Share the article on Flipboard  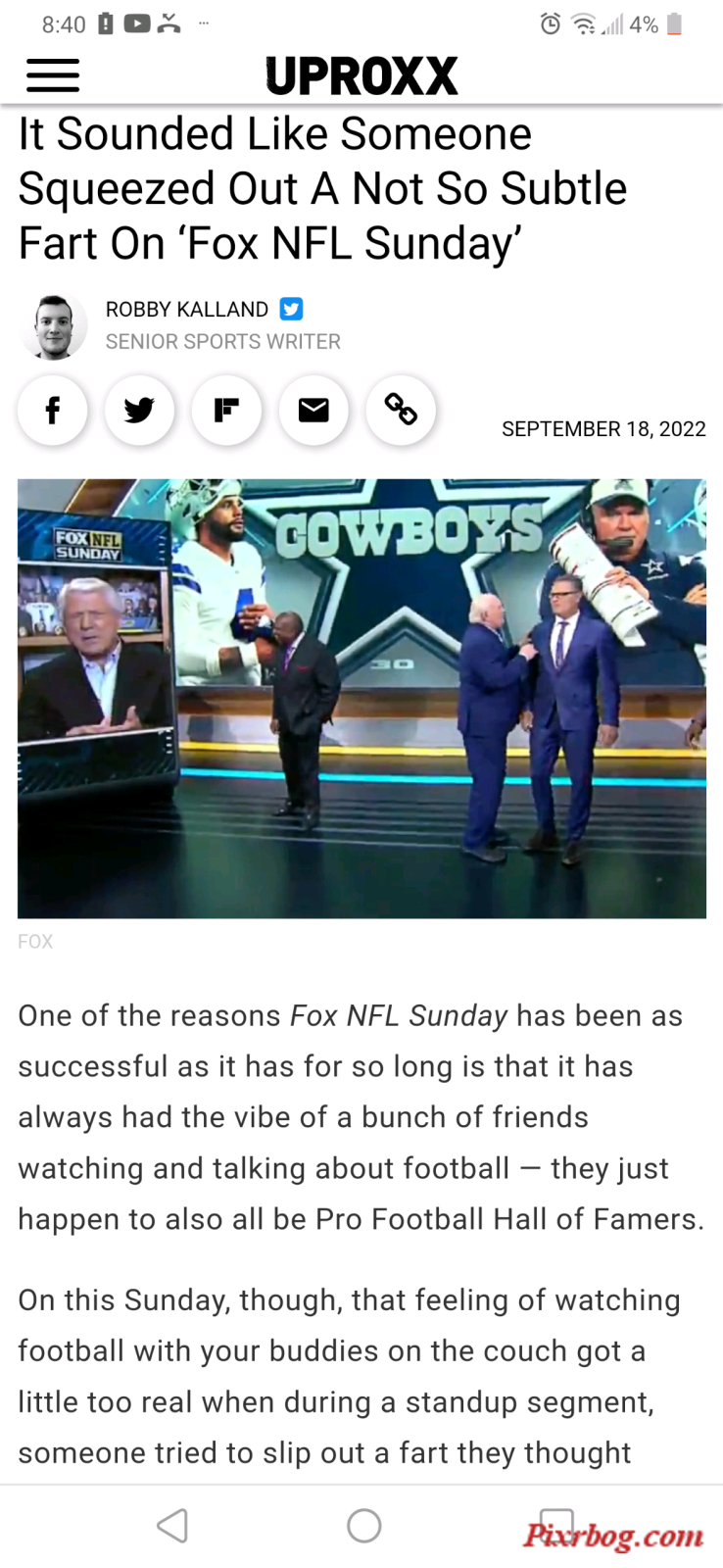226,410
